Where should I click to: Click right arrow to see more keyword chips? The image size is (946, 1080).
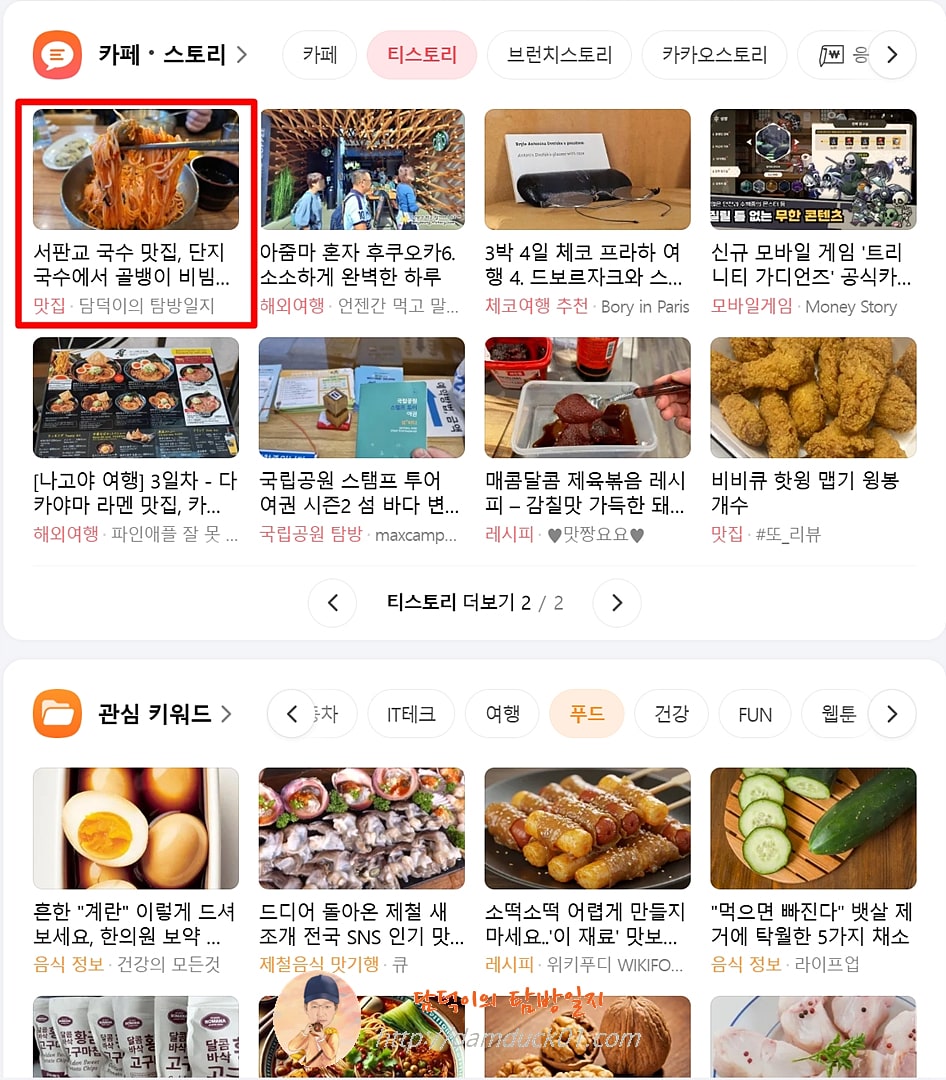892,714
